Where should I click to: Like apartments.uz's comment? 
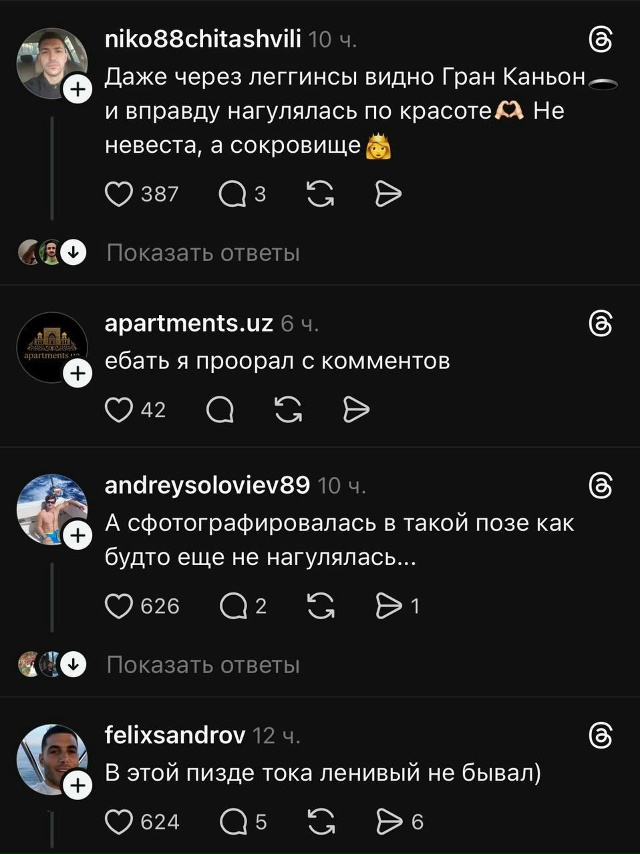pyautogui.click(x=120, y=409)
